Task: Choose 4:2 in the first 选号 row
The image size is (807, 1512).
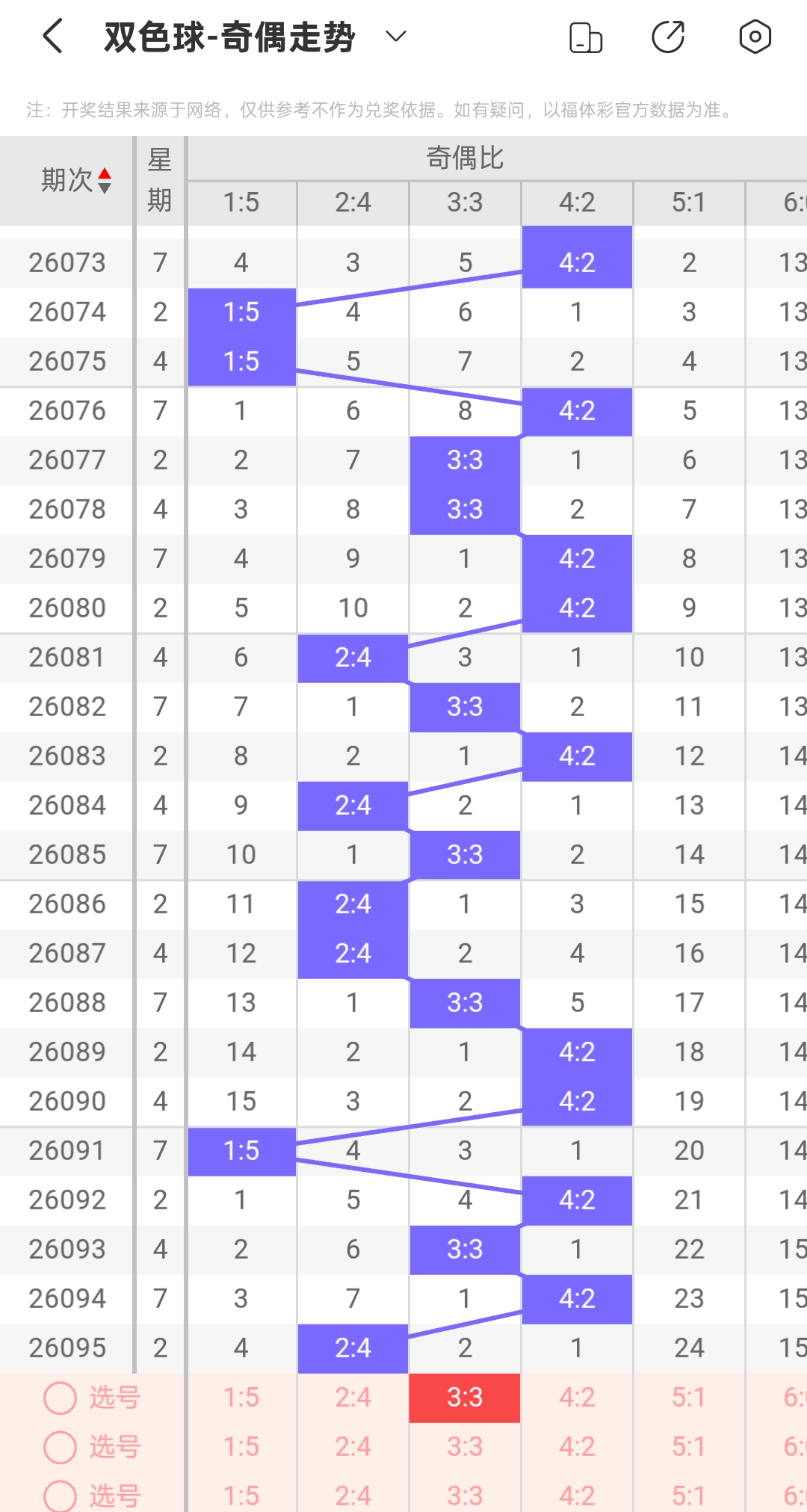Action: click(x=577, y=1398)
